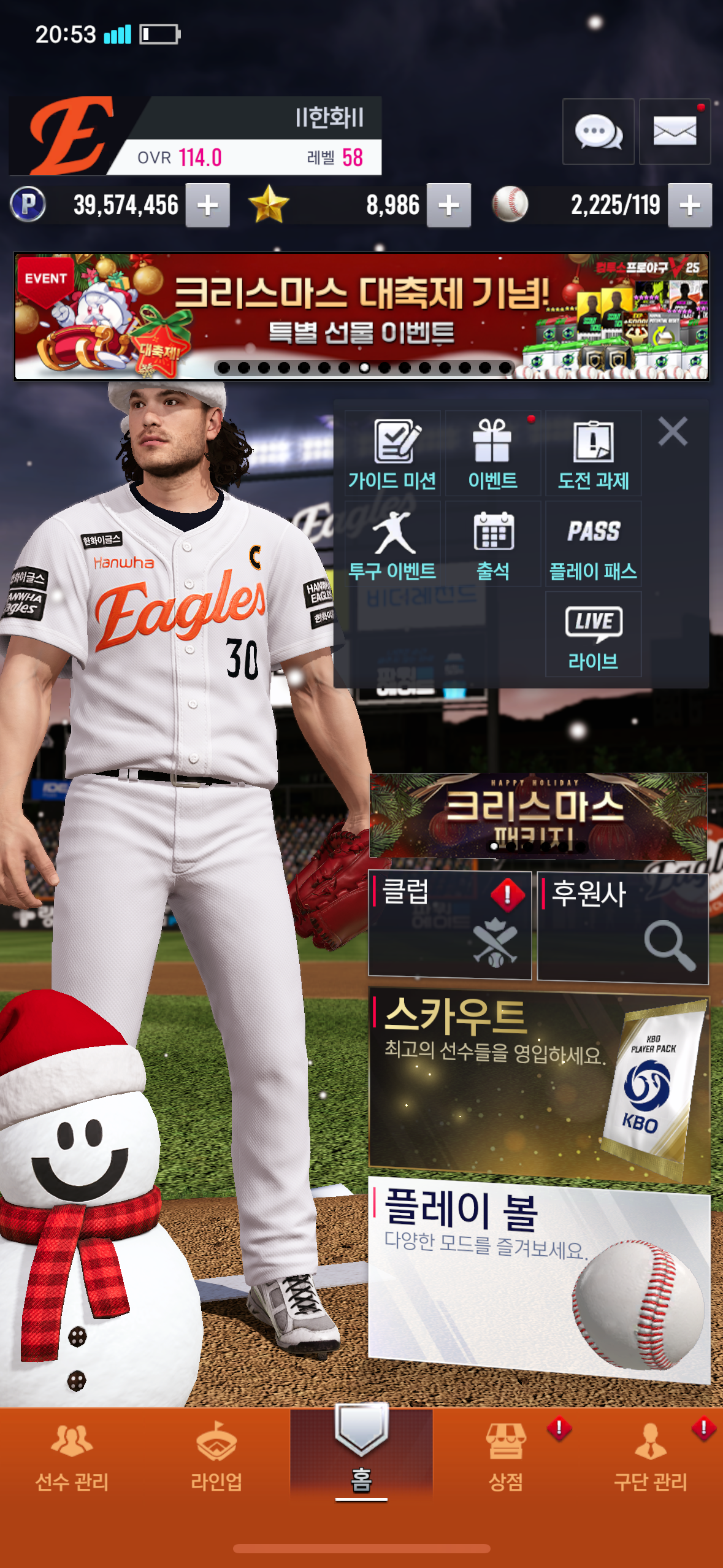Open the 클럽 card

click(x=449, y=924)
